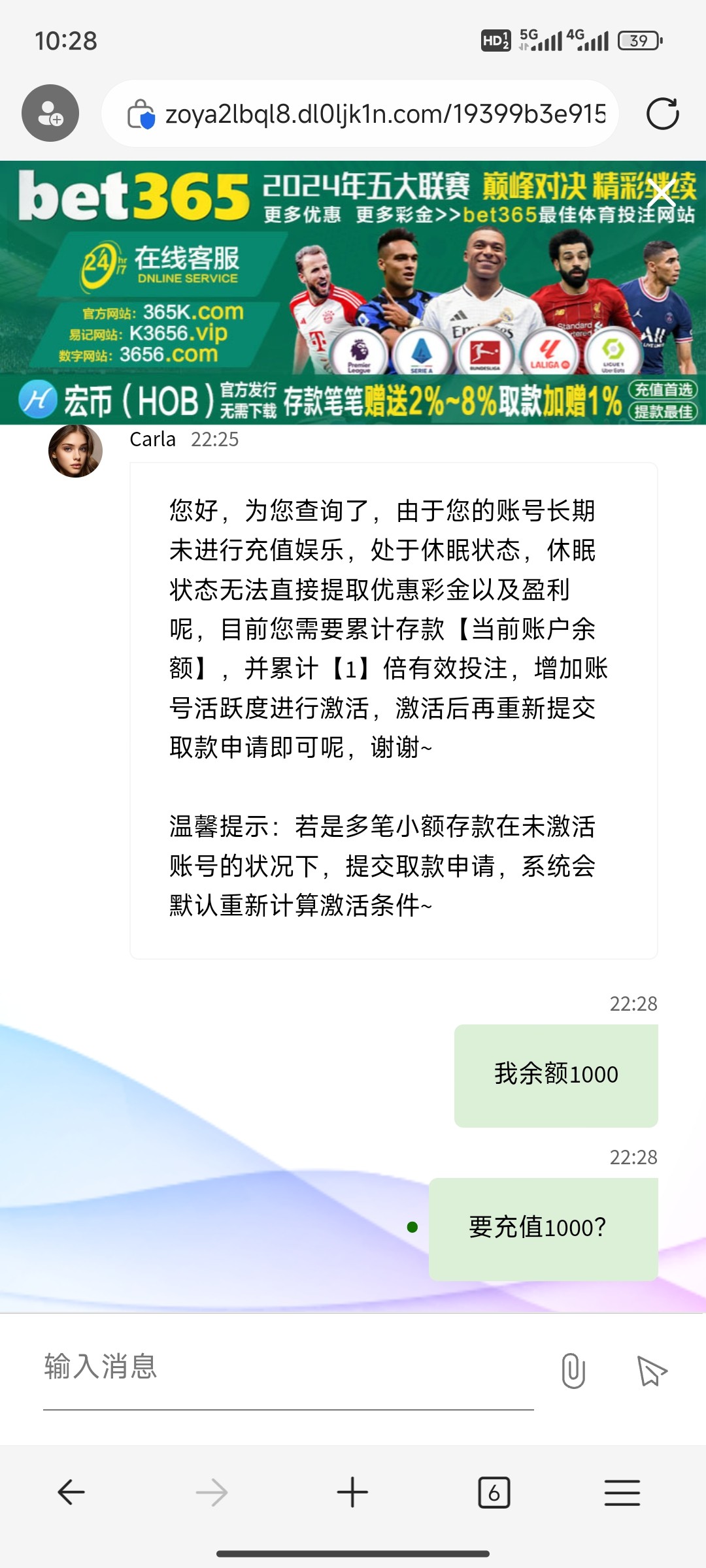Open the browser hamburger menu
Image resolution: width=706 pixels, height=1568 pixels.
622,1492
